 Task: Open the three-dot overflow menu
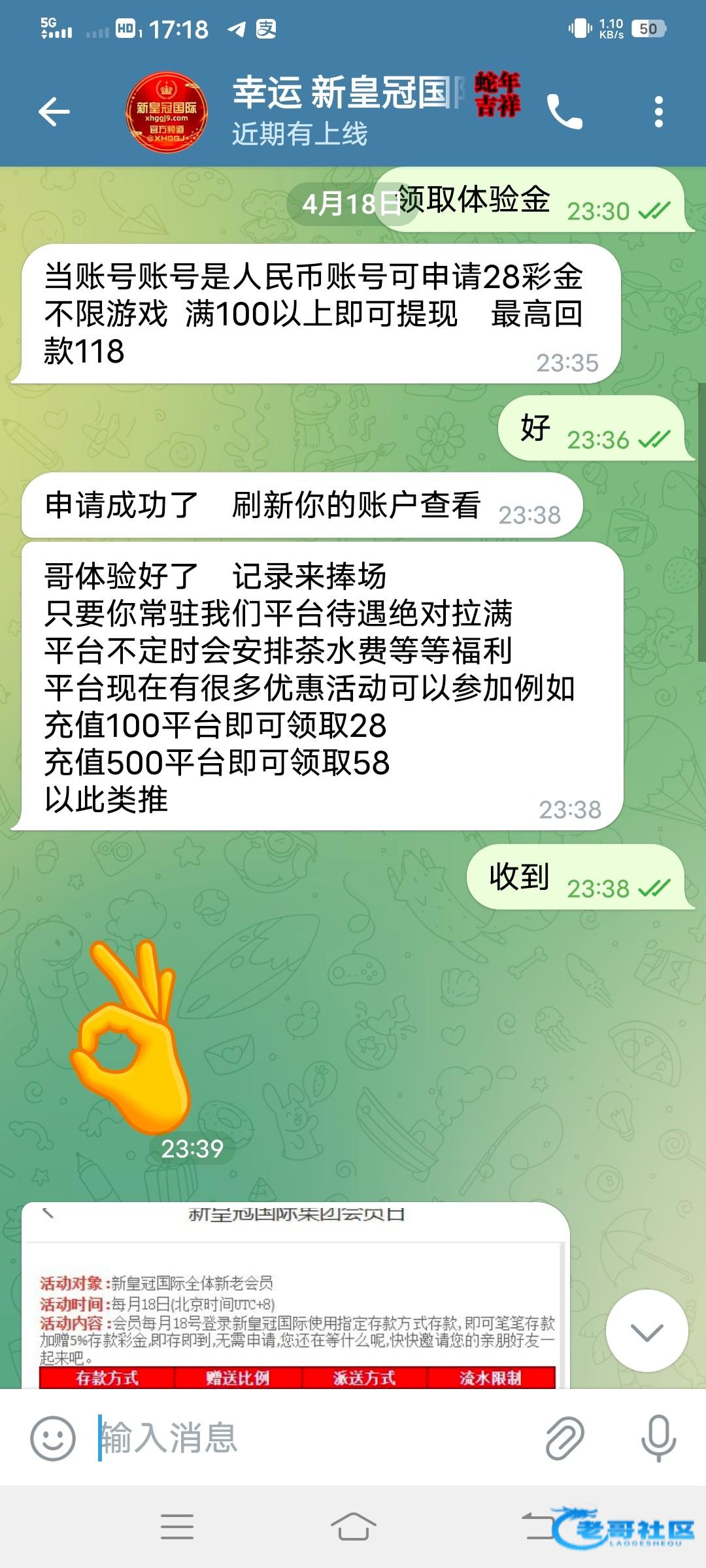(658, 112)
